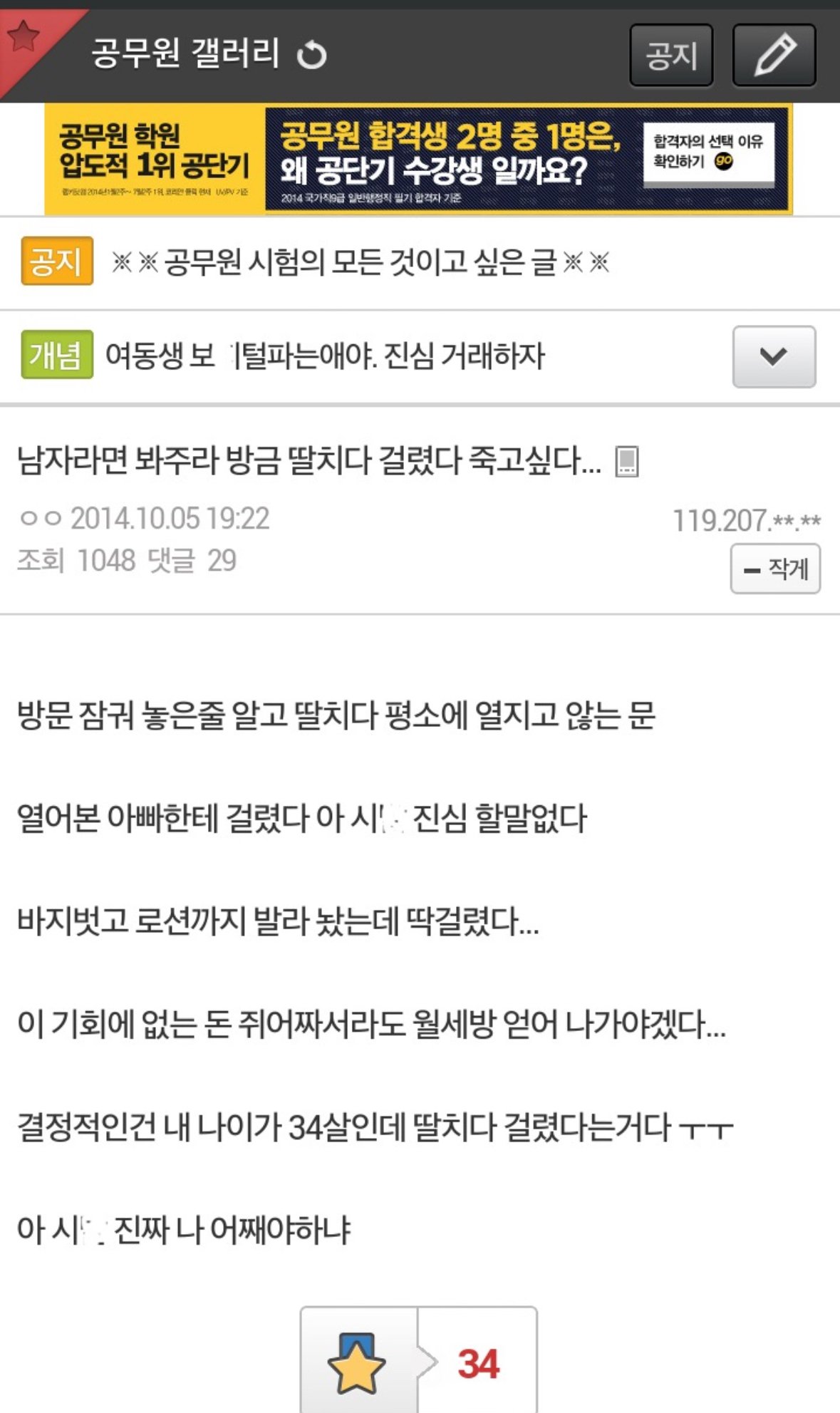
Task: Refresh the 공무원 갤러리 page
Action: point(311,55)
